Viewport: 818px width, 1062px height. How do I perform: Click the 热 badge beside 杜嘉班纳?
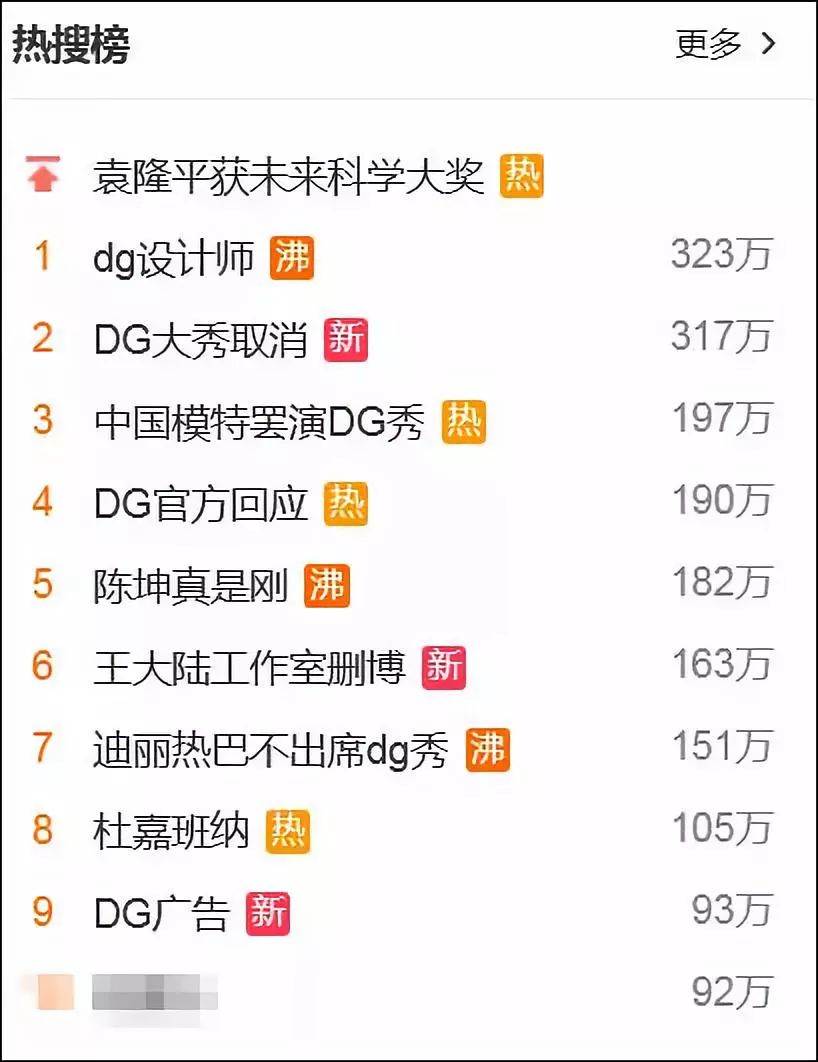[291, 829]
